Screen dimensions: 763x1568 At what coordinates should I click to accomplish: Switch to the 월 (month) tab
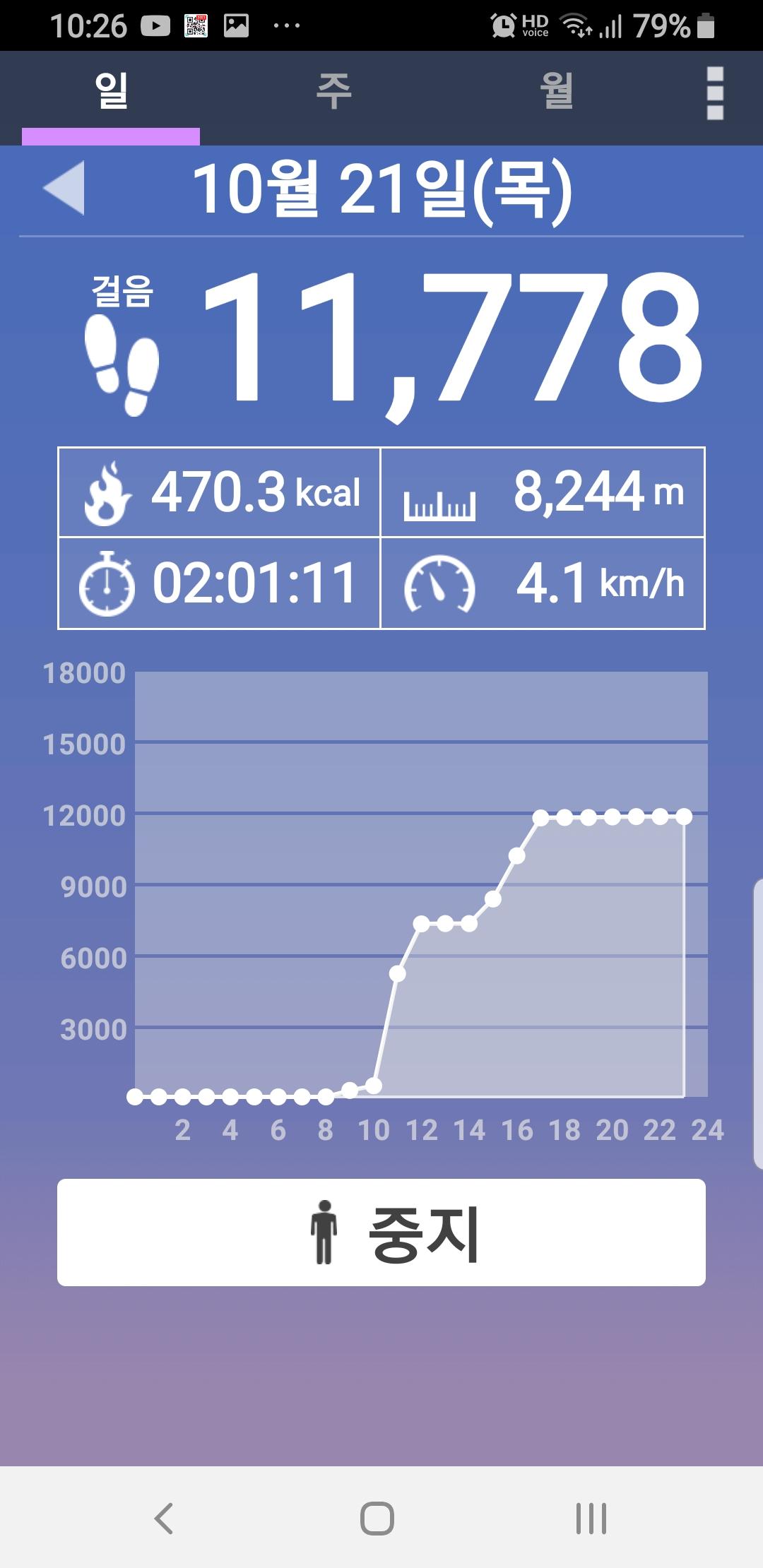[x=556, y=92]
